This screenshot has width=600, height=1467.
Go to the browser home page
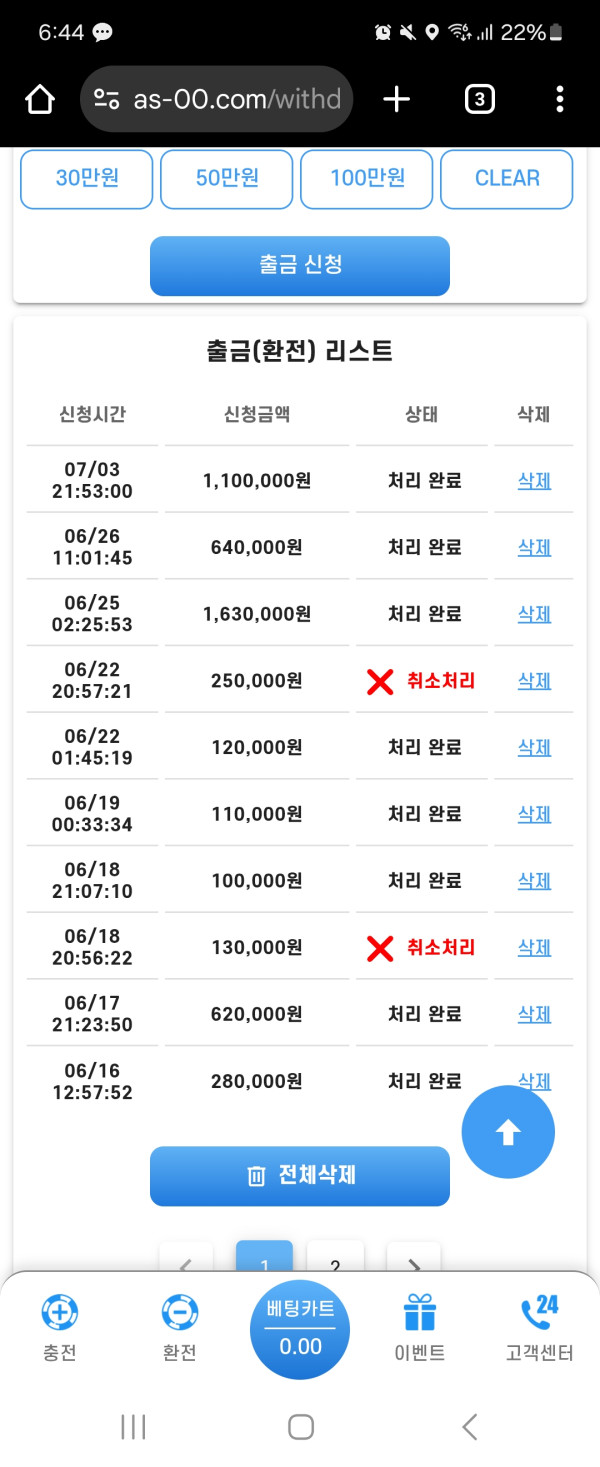pos(40,99)
